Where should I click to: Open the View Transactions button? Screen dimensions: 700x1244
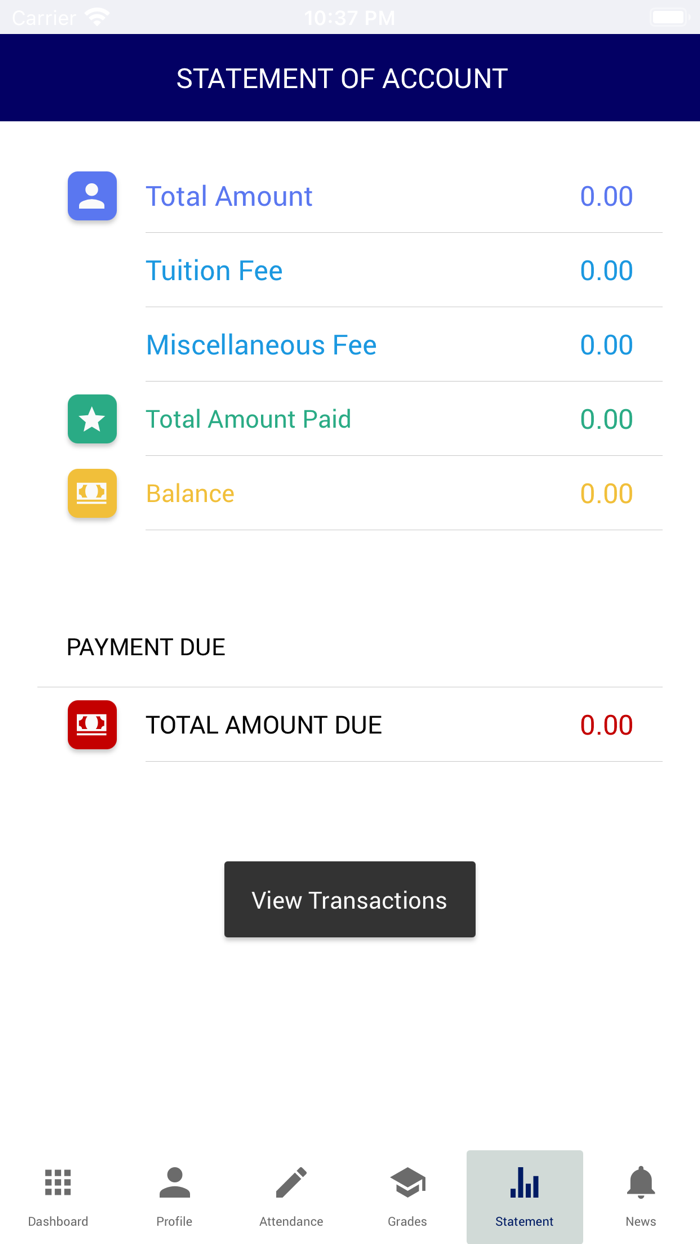click(x=350, y=900)
